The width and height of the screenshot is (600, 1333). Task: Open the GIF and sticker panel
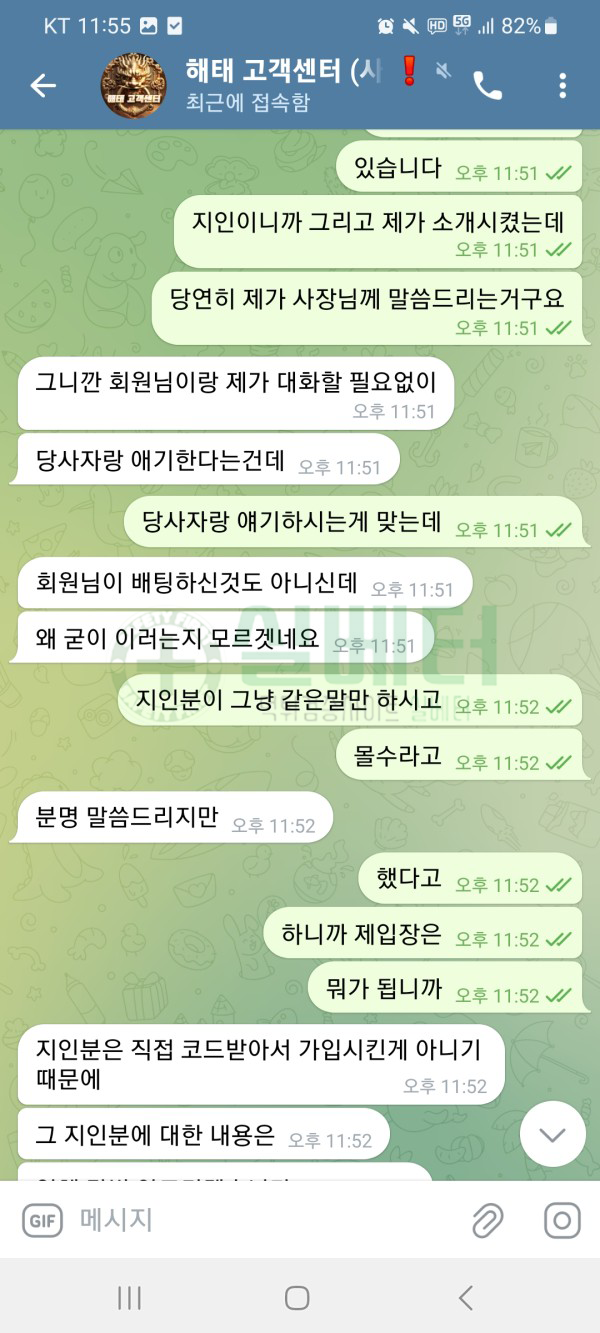coord(40,1220)
